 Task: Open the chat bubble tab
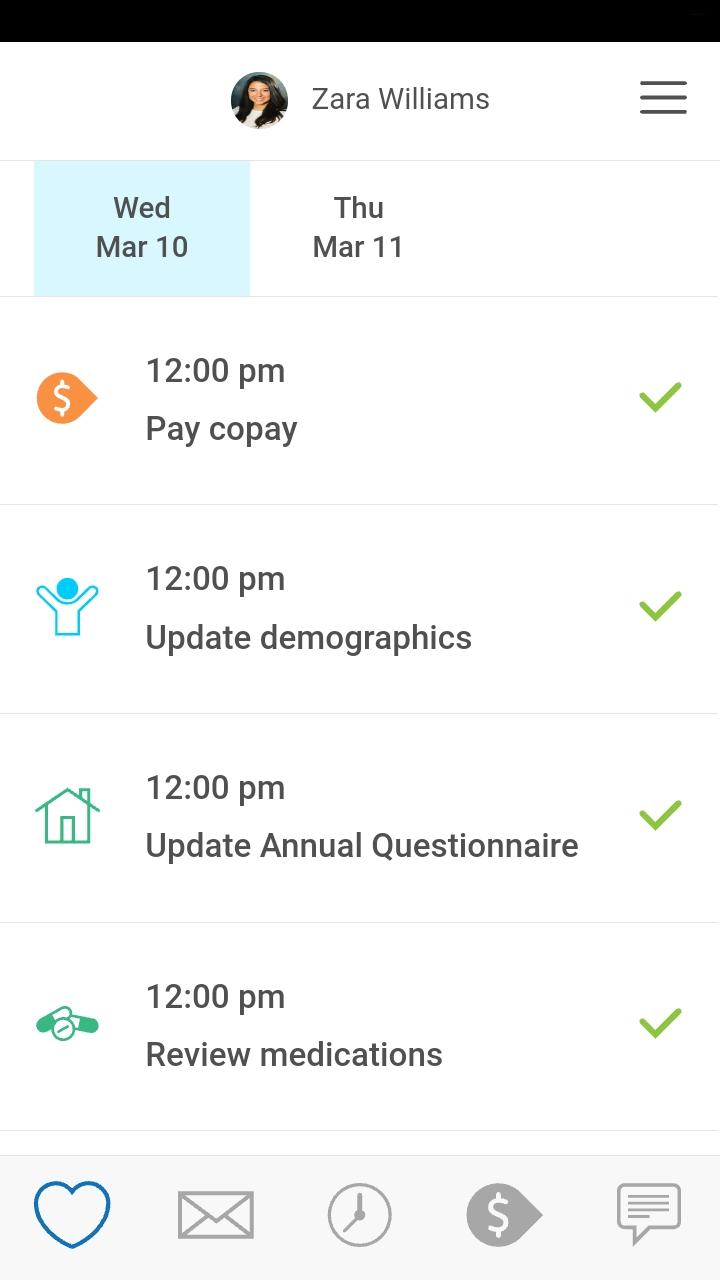[649, 1213]
